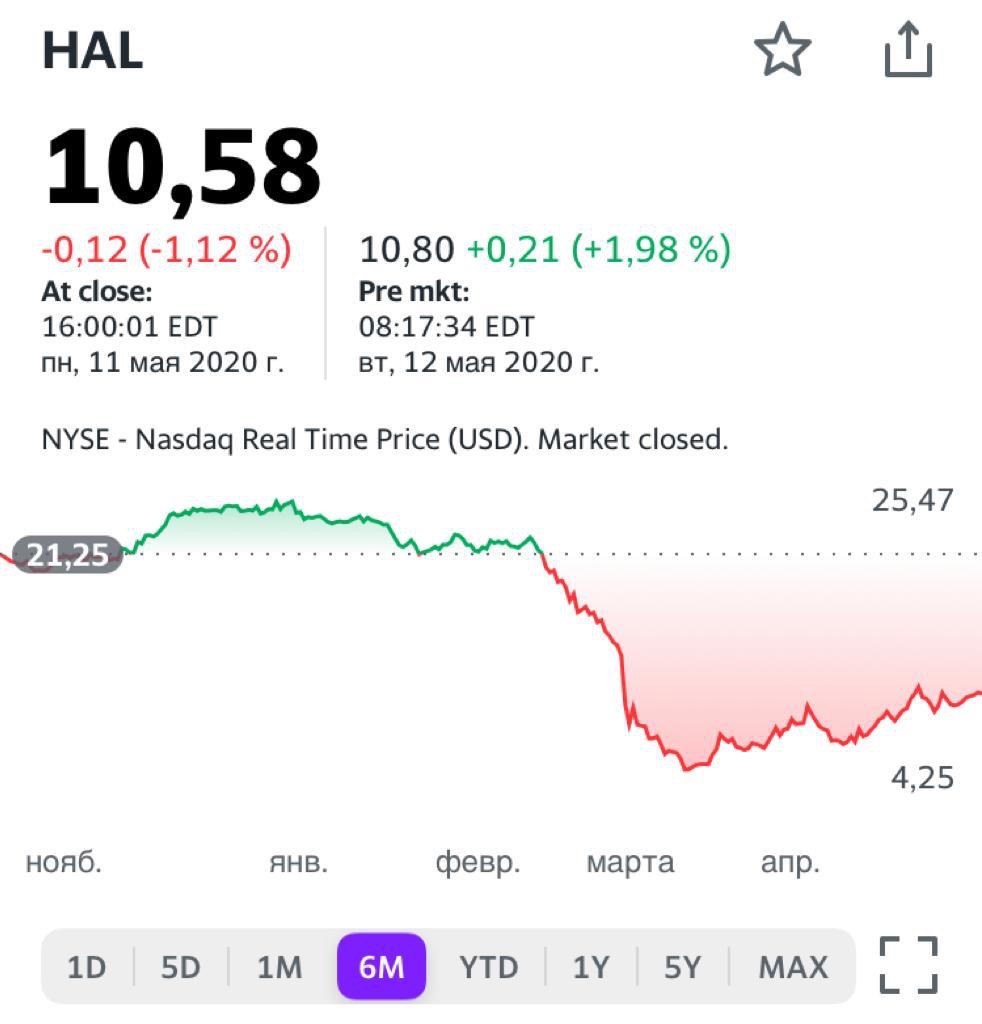The width and height of the screenshot is (982, 1024).
Task: Share the HAL stock quote
Action: tap(908, 50)
